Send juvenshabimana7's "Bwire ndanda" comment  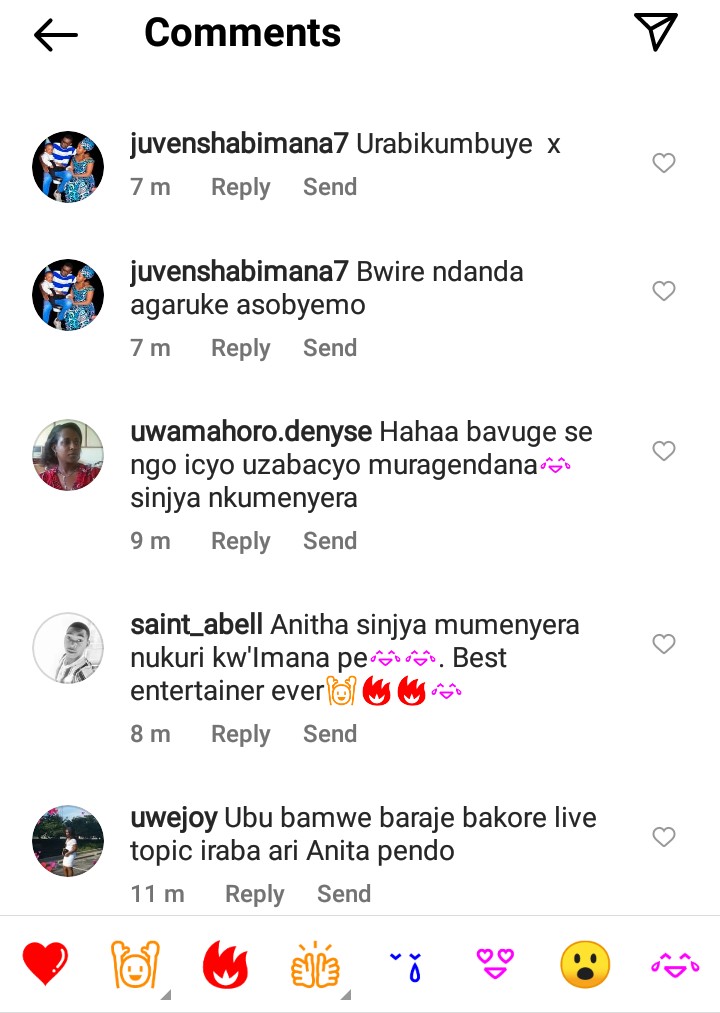[330, 348]
